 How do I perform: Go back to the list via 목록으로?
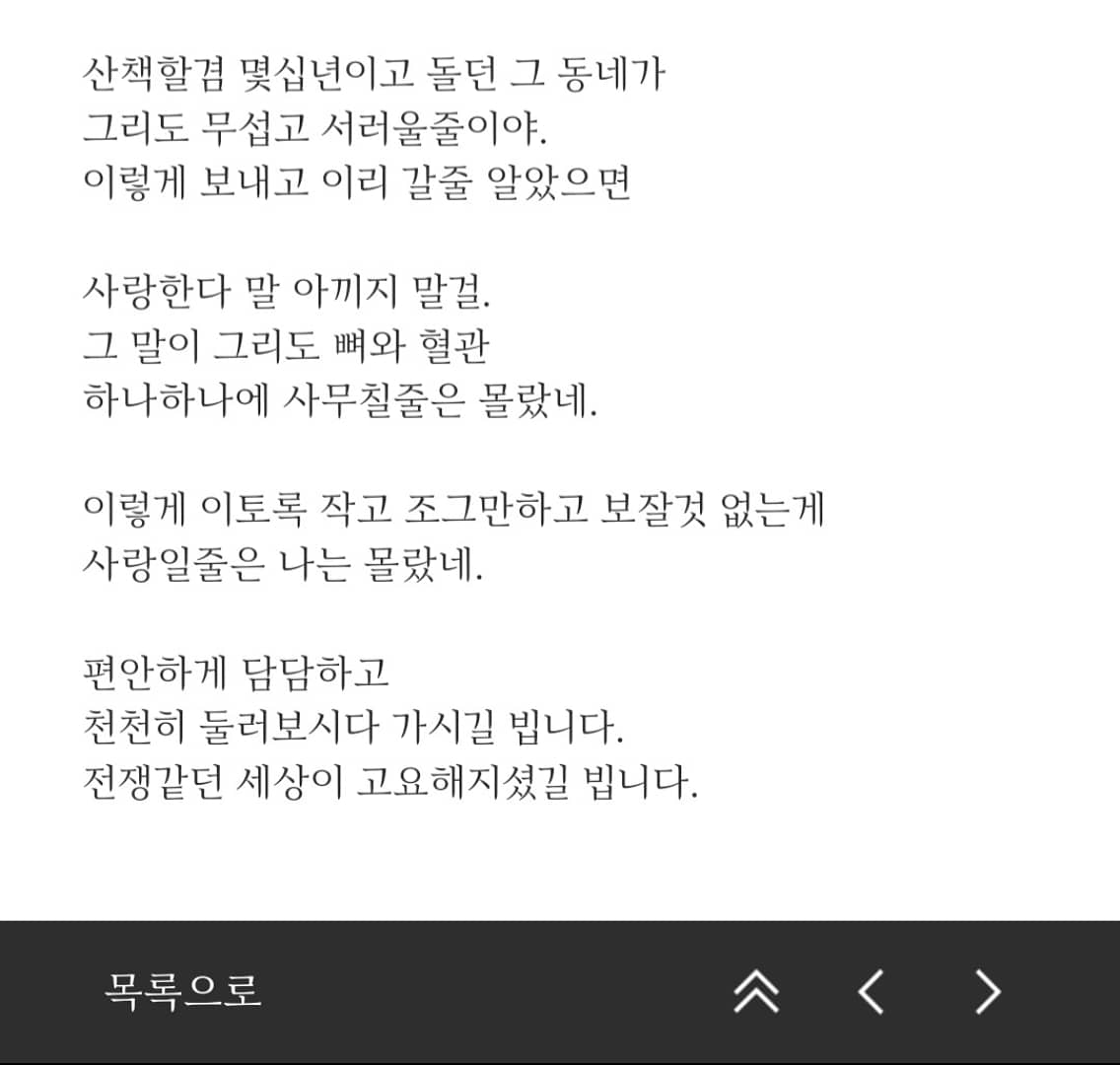click(182, 991)
